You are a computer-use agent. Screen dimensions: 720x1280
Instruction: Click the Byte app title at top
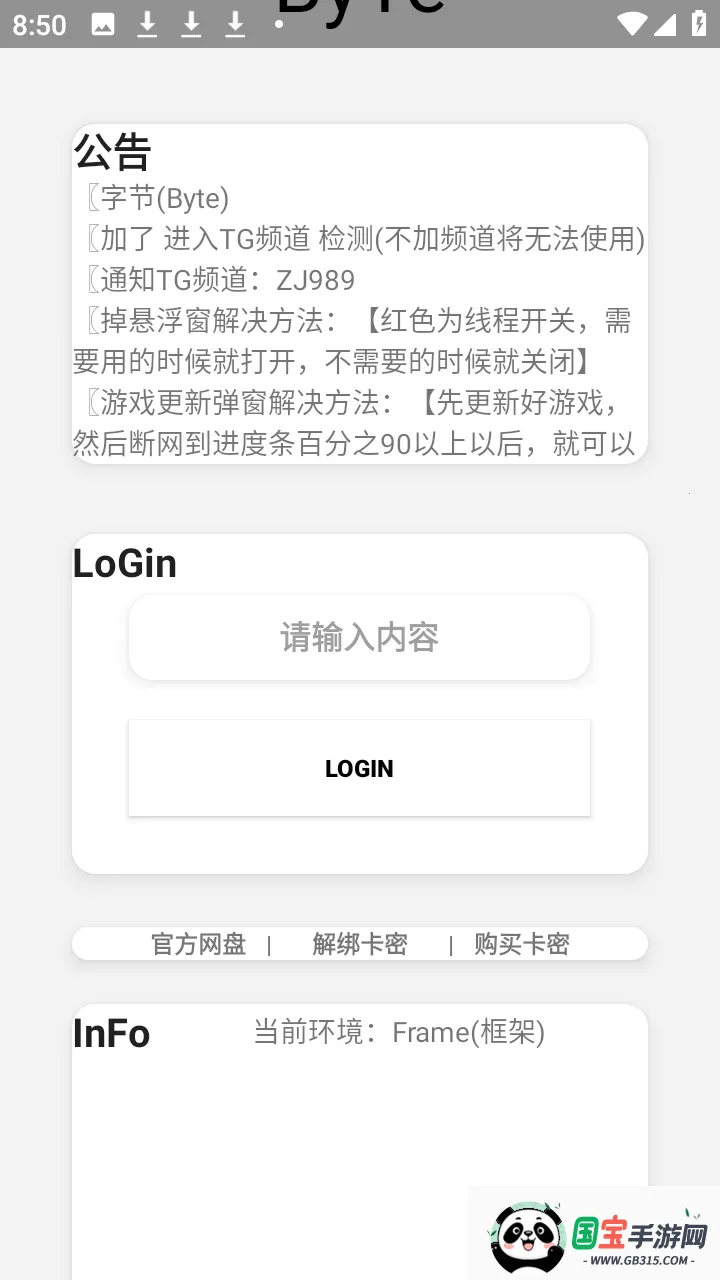click(360, 10)
